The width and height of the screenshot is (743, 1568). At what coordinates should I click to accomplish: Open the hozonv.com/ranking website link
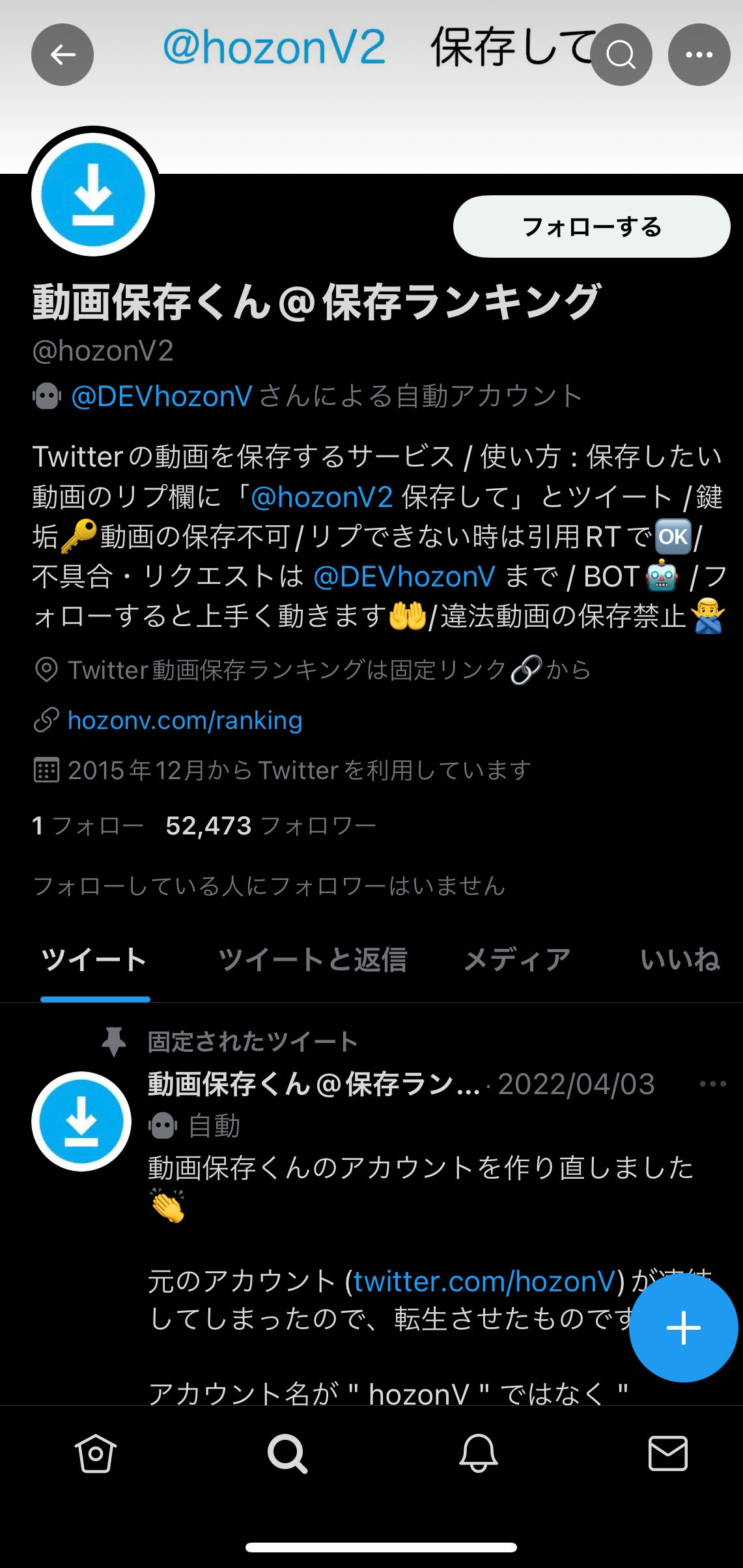pos(184,721)
